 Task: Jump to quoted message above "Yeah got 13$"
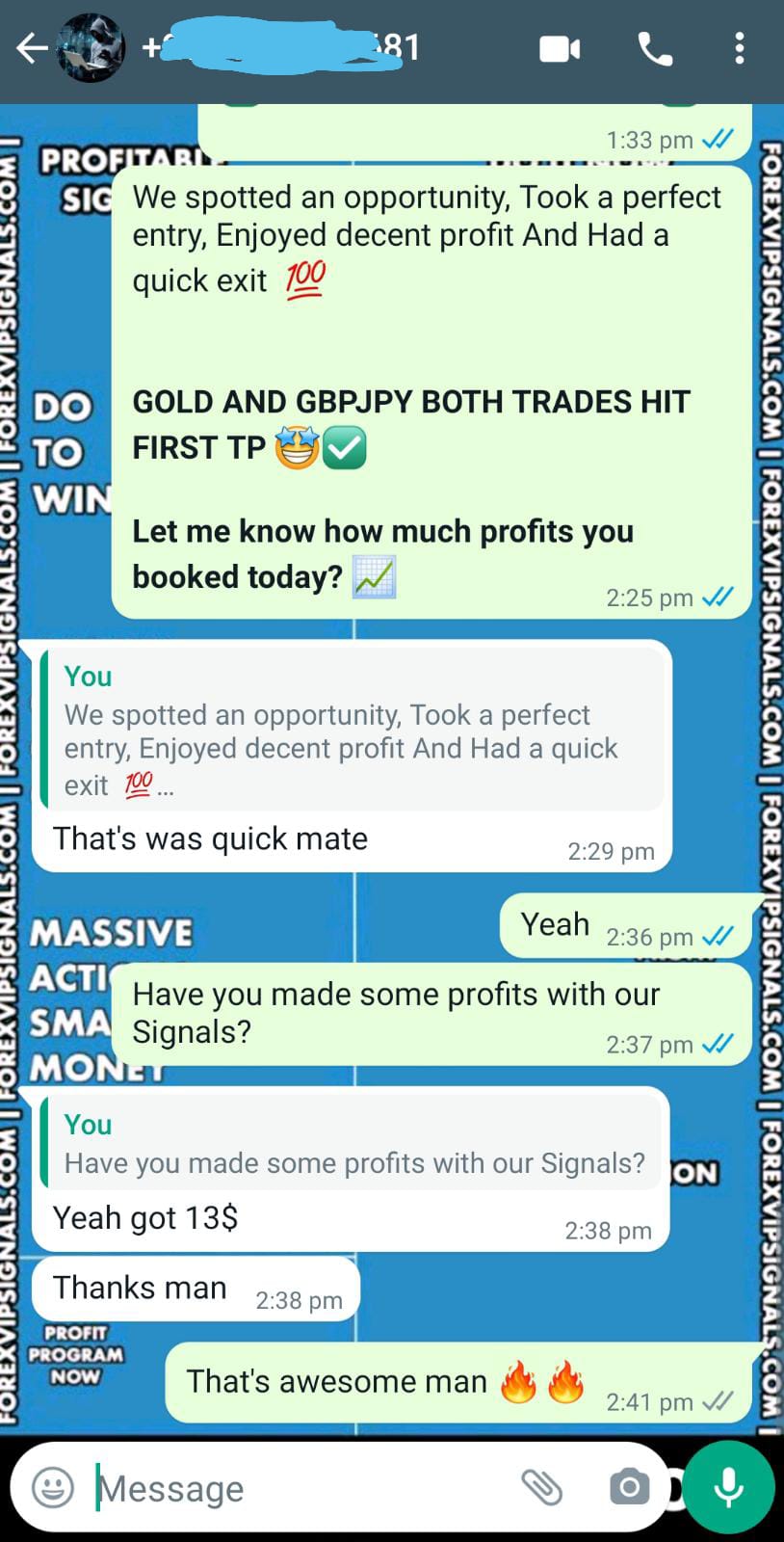click(x=352, y=1144)
